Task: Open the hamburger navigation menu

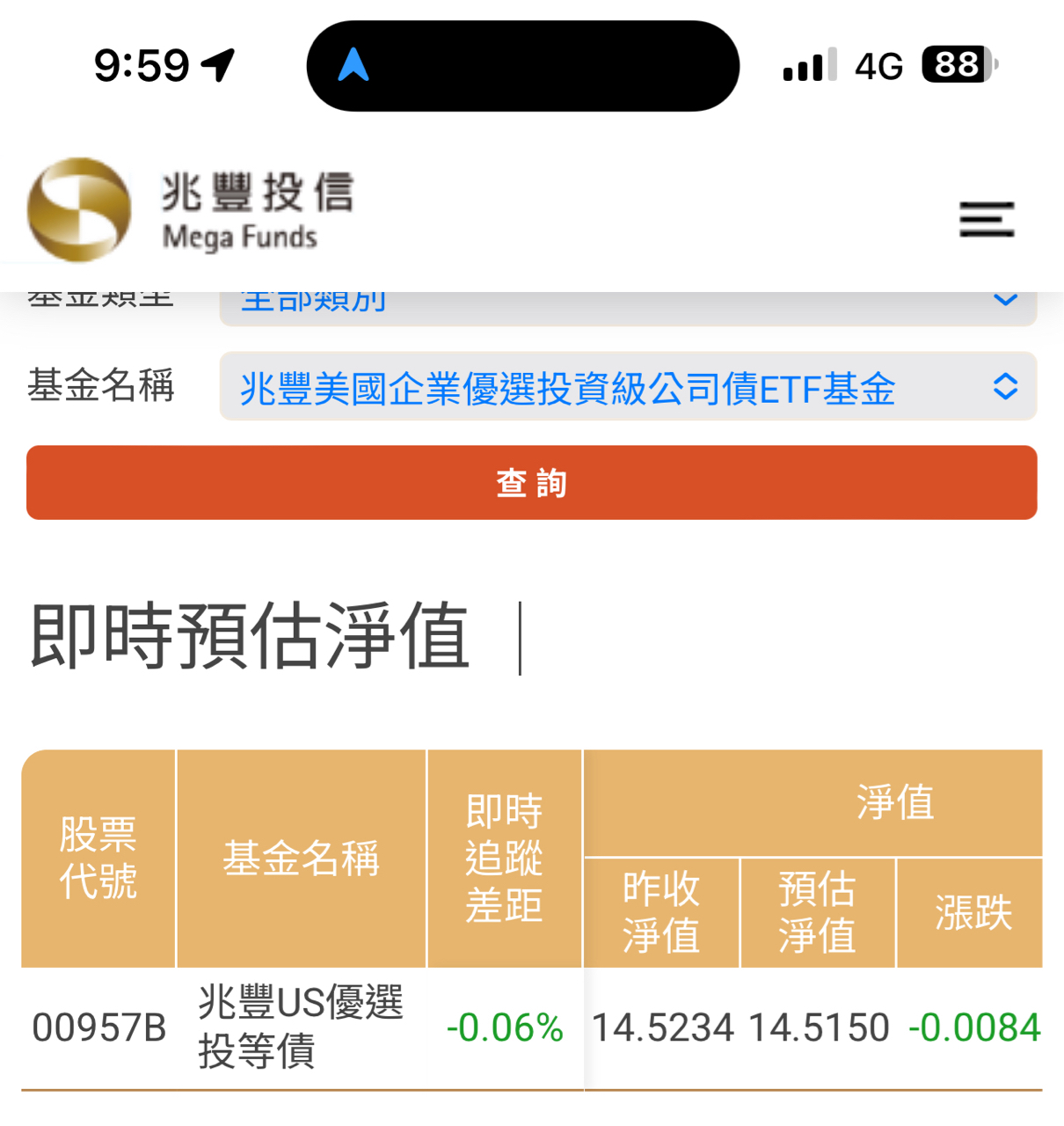Action: (987, 220)
